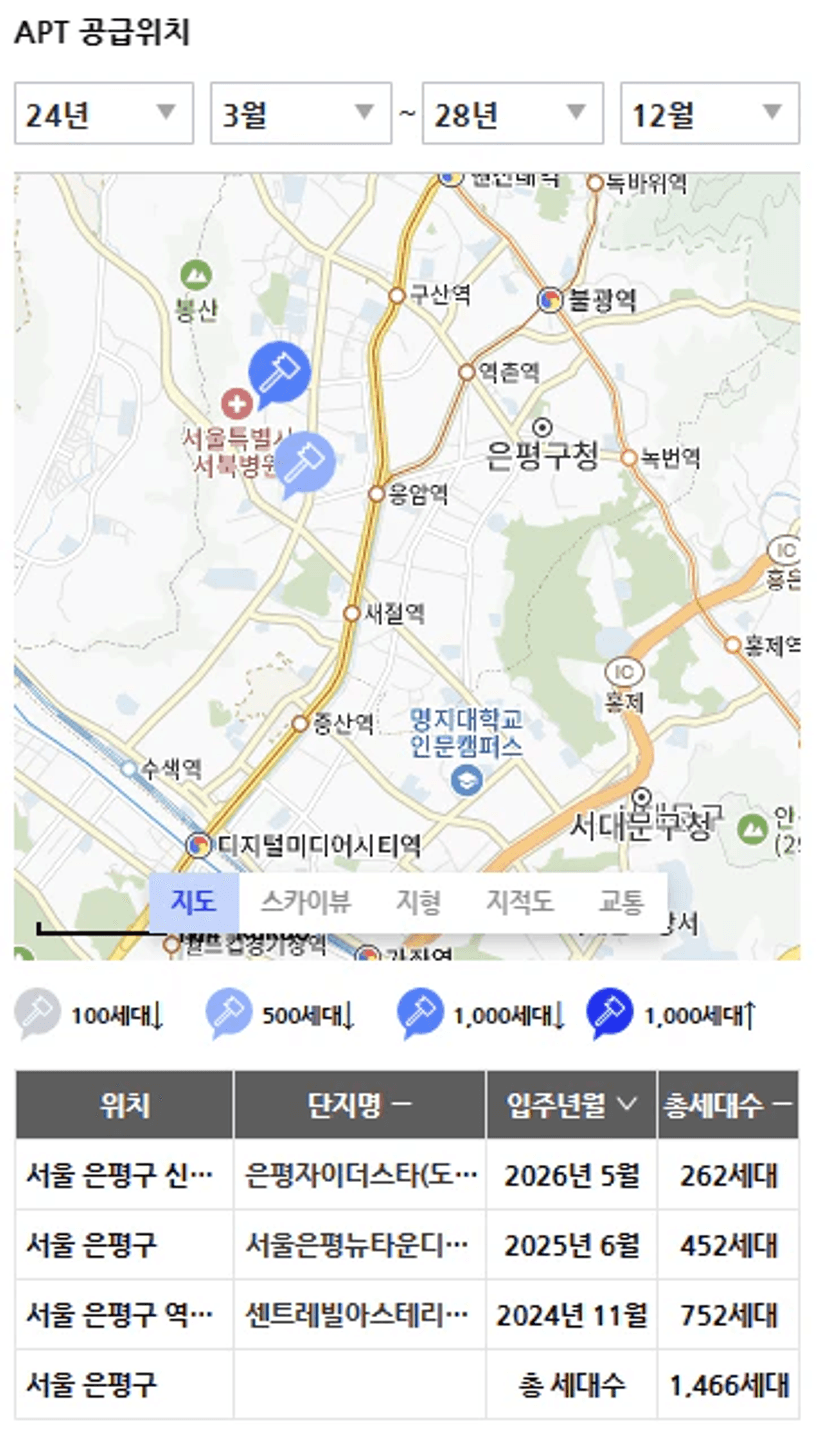Screen dimensions: 827x1431
Task: Sort table by 단지명 column
Action: 360,1105
